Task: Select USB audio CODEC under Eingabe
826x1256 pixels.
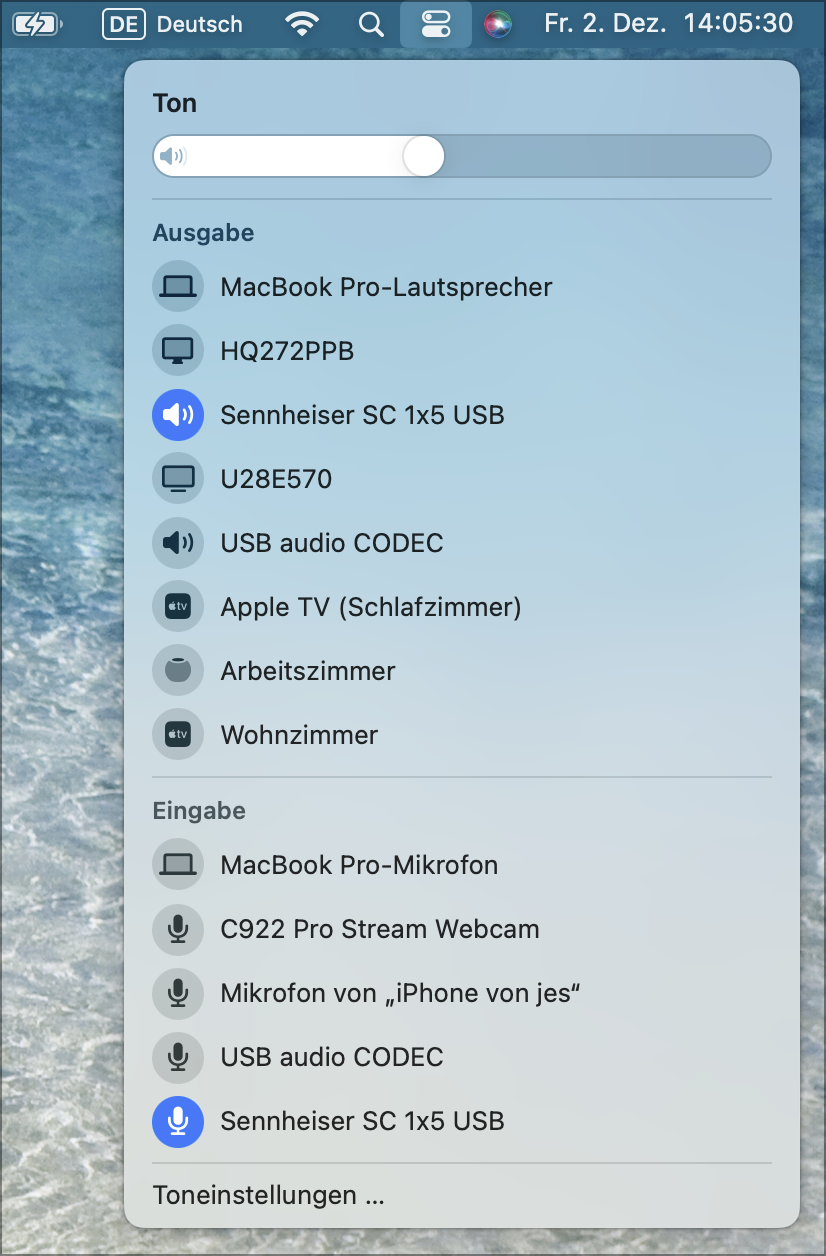Action: [x=331, y=1057]
